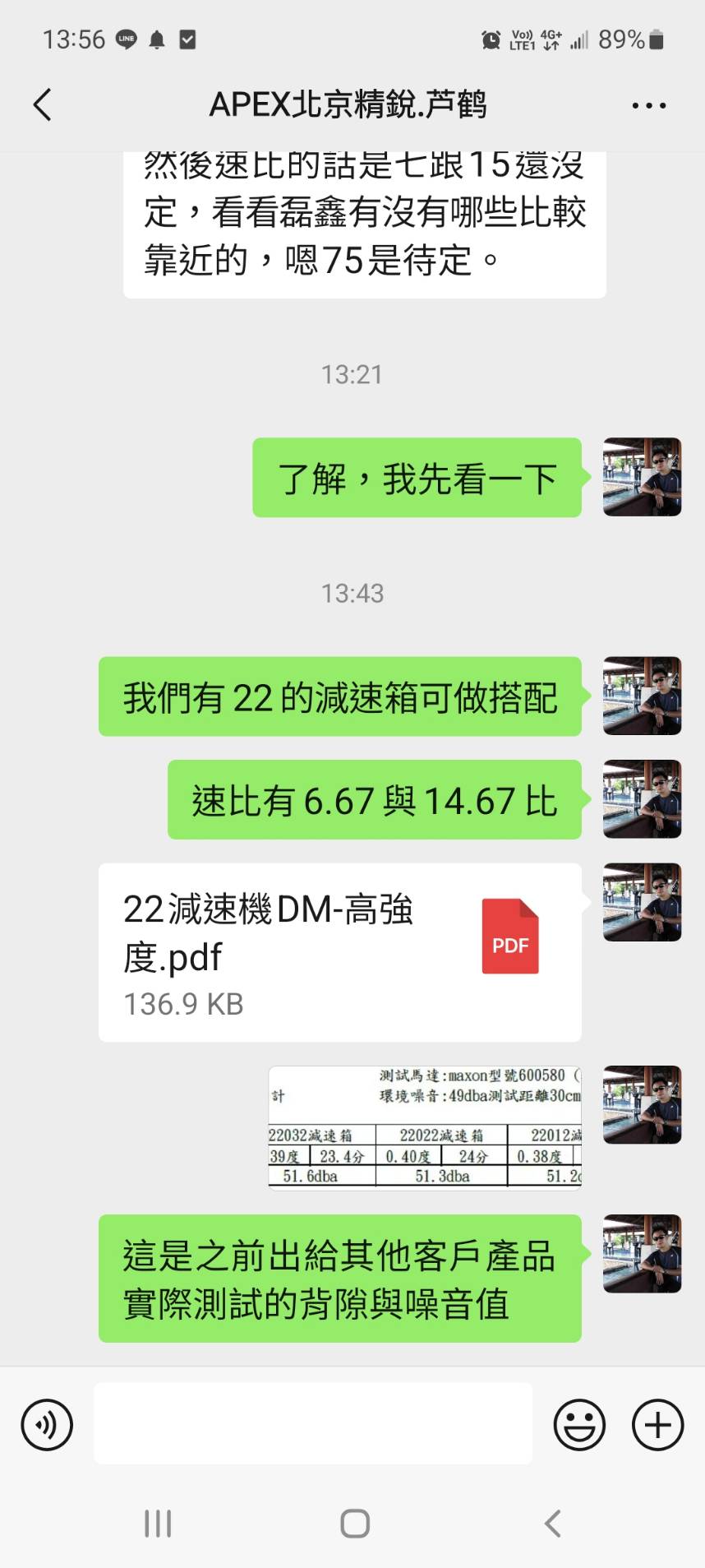Focus the message text field
Viewport: 705px width, 1568px height.
click(313, 1423)
